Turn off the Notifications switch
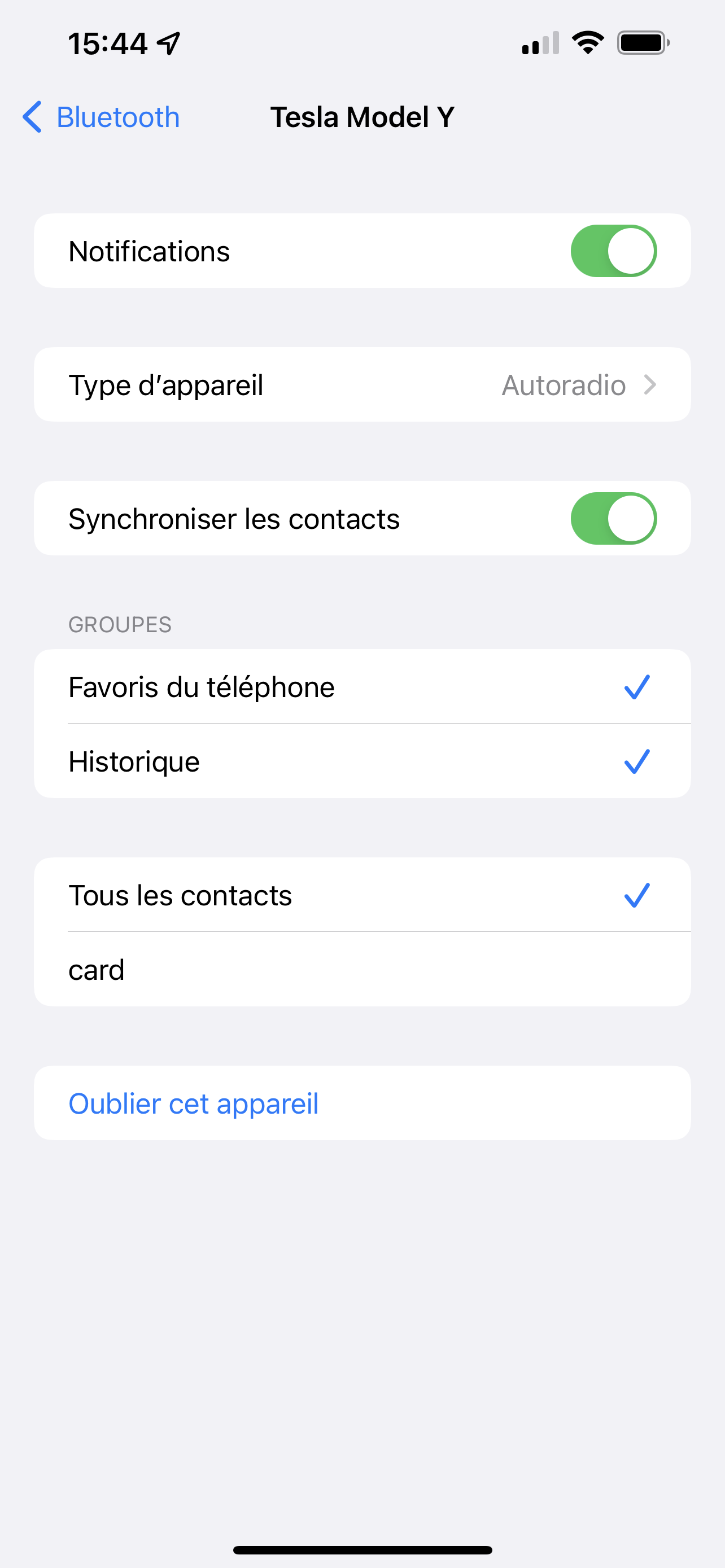This screenshot has width=725, height=1568. [613, 251]
